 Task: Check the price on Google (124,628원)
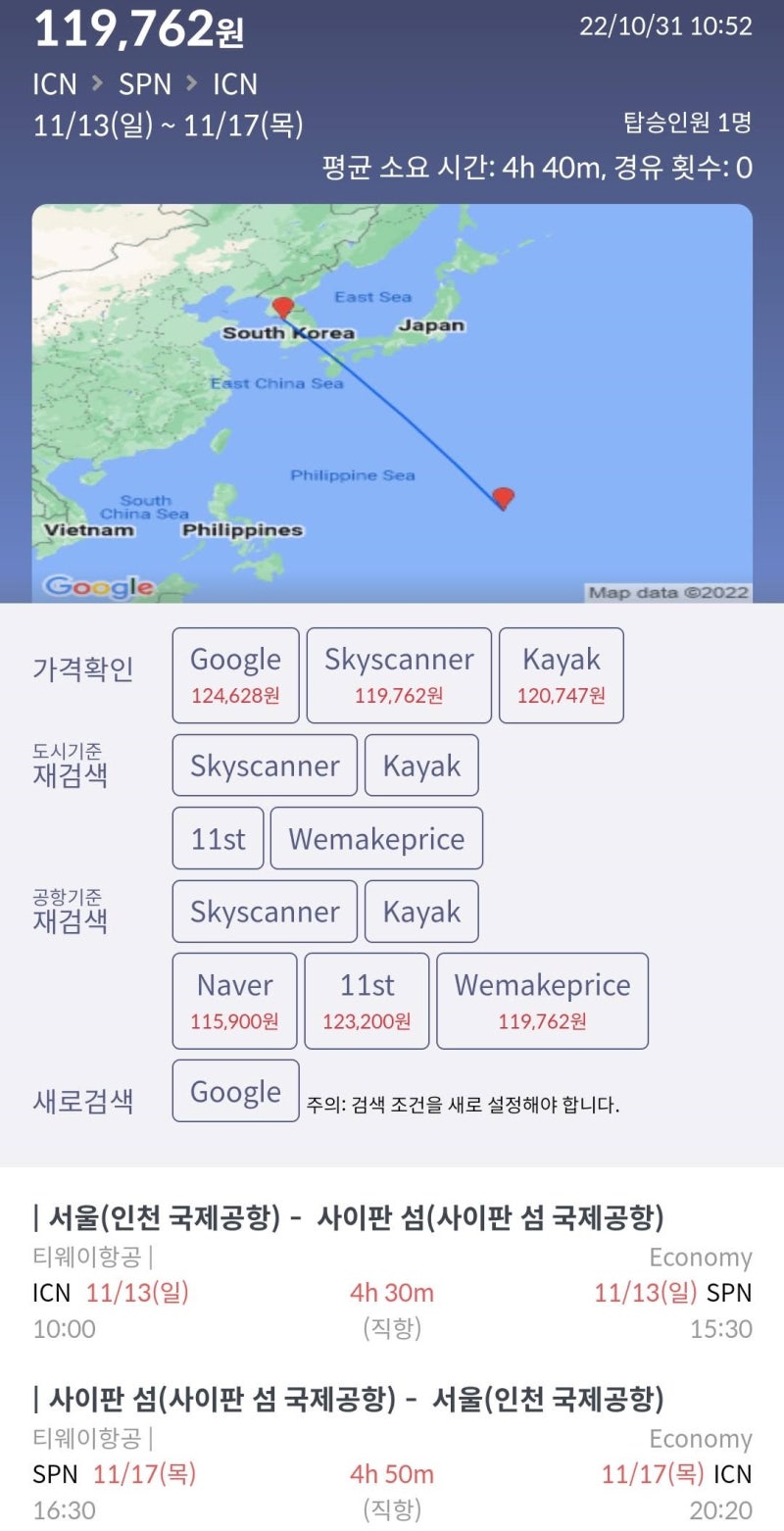235,675
